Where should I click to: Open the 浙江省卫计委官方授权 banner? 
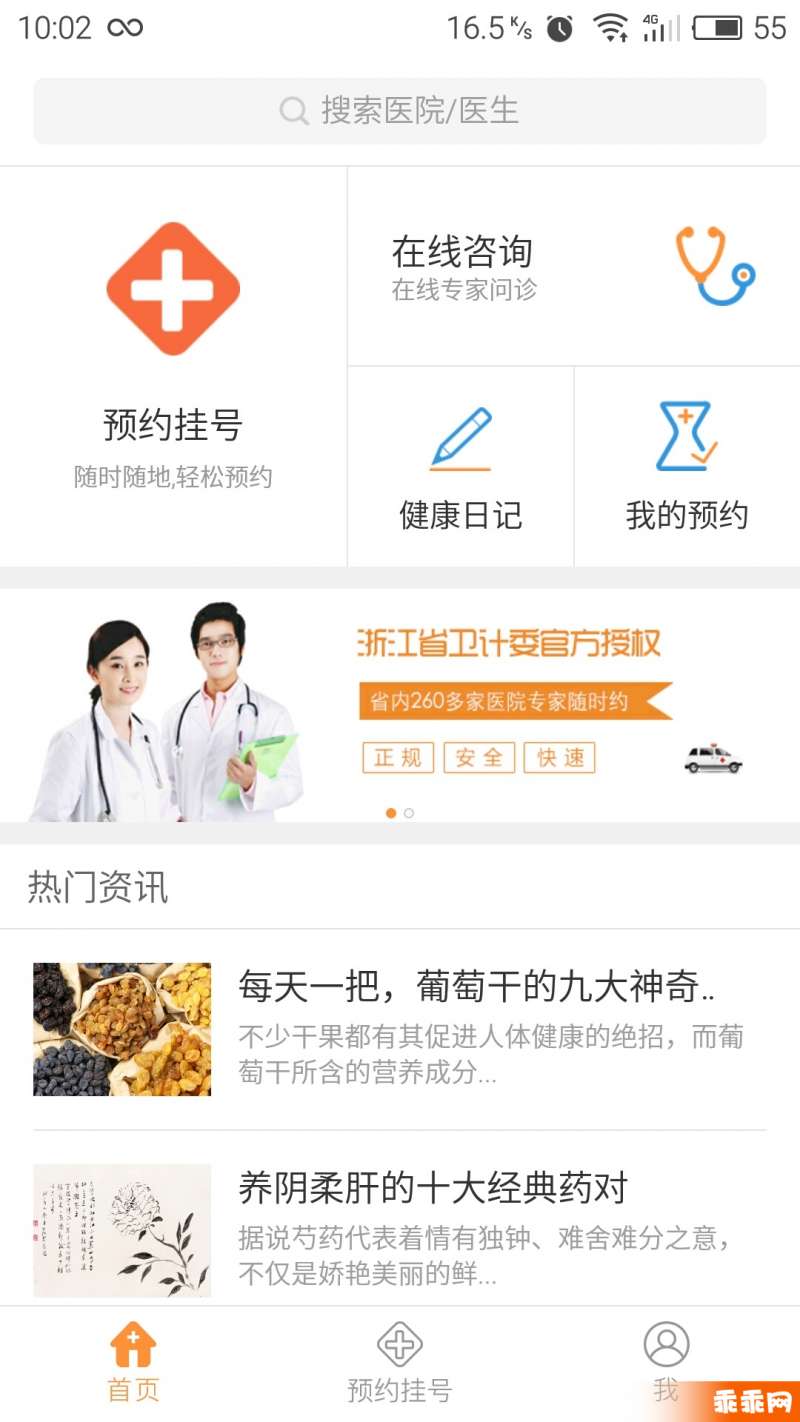[x=400, y=705]
